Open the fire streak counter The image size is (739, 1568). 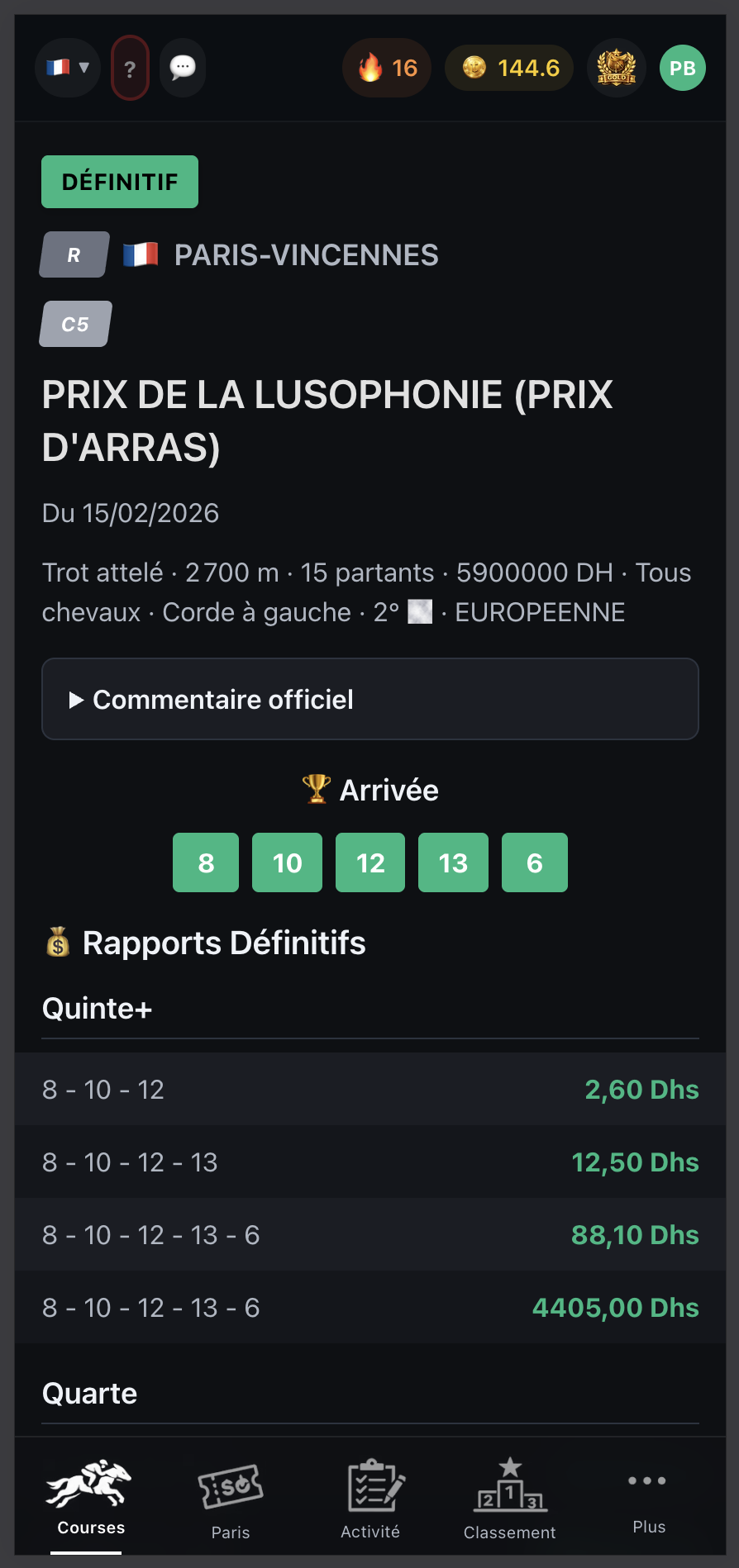(x=387, y=68)
